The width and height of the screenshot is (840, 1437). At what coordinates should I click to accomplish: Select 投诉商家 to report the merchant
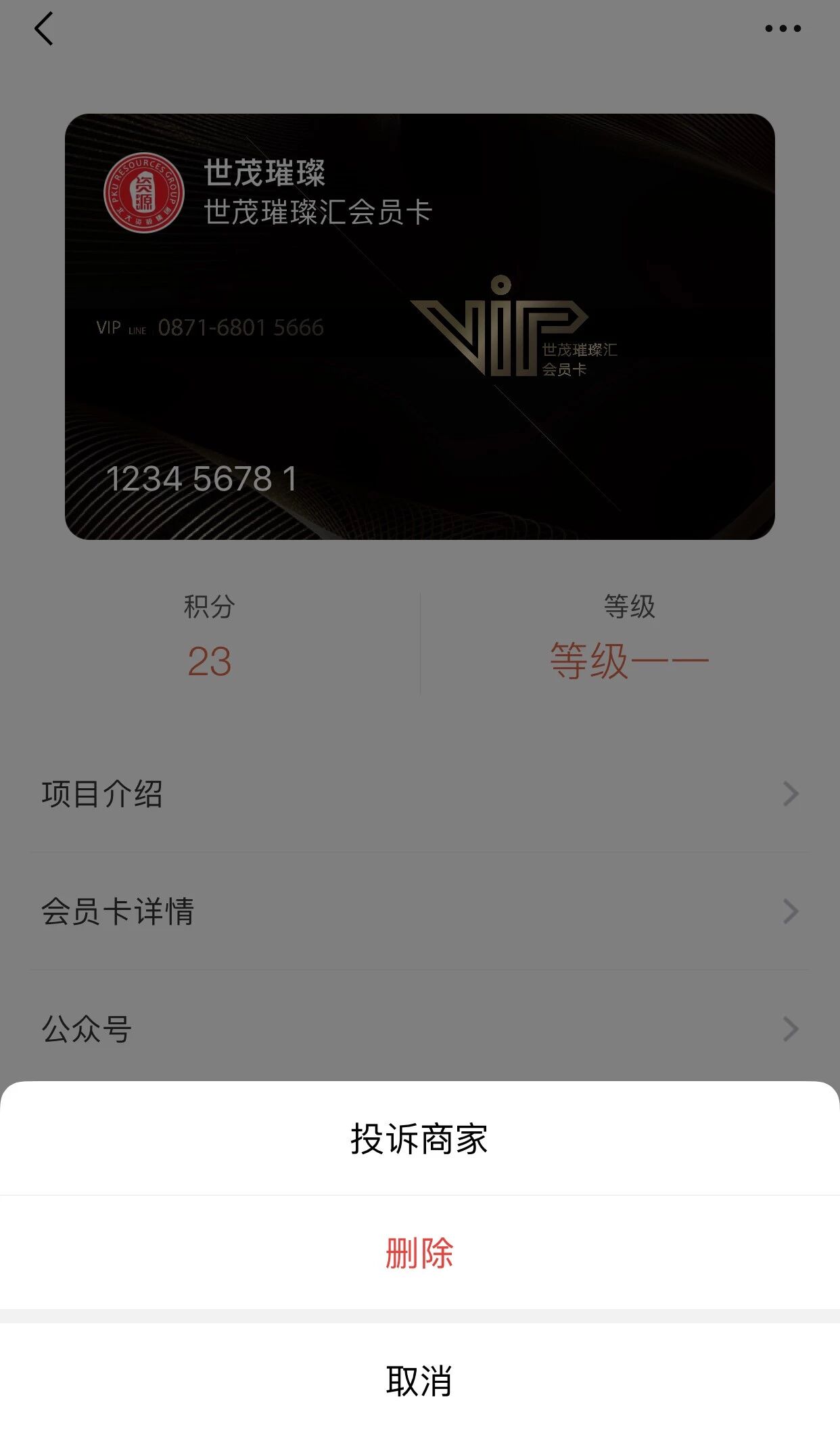[x=419, y=1139]
